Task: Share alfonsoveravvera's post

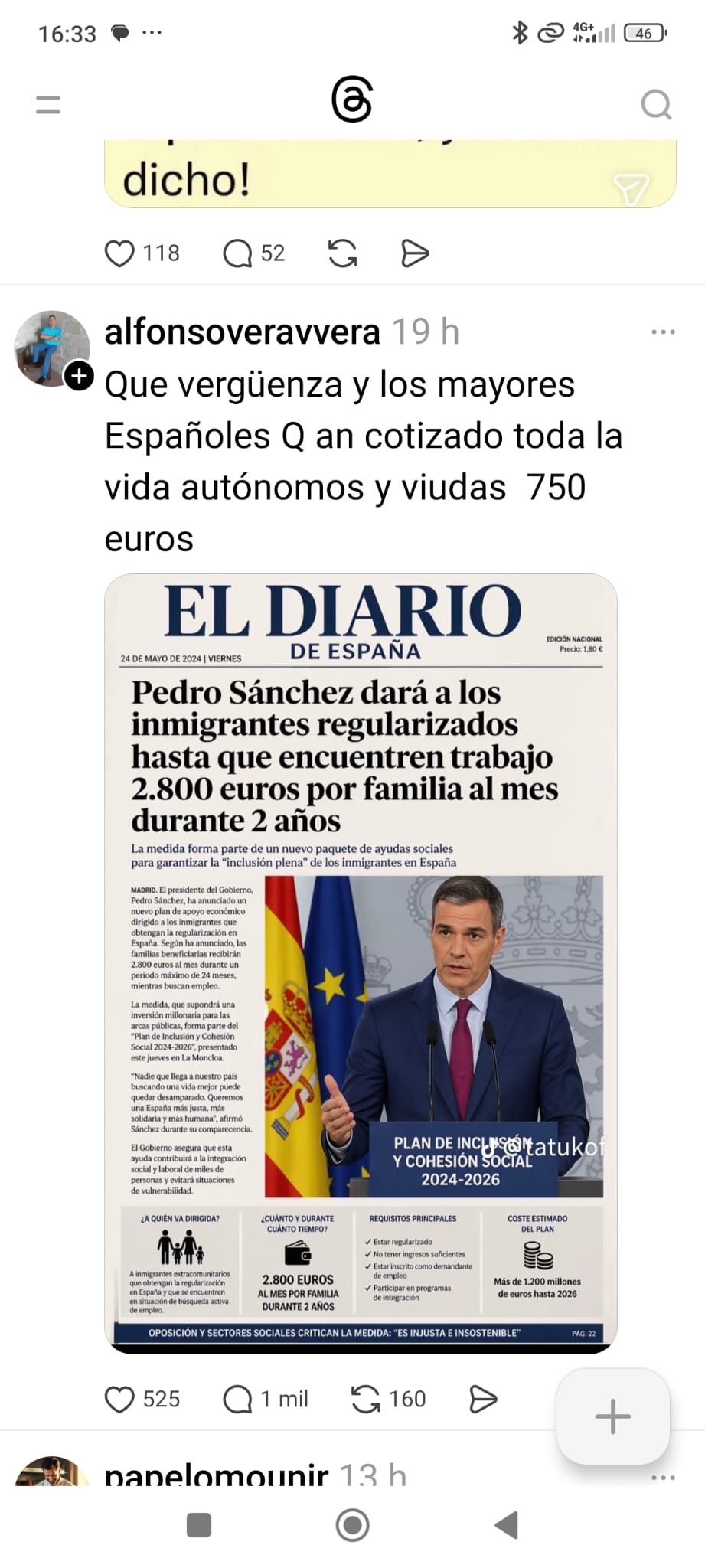Action: click(483, 1400)
